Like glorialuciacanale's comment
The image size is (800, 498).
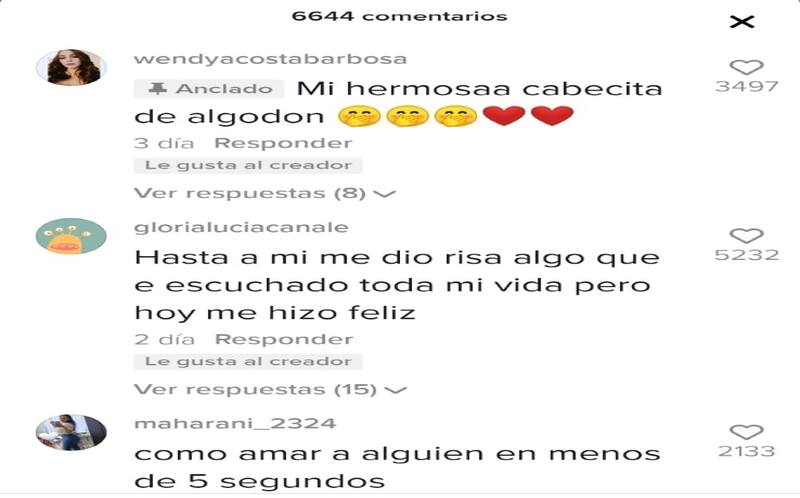(x=746, y=236)
